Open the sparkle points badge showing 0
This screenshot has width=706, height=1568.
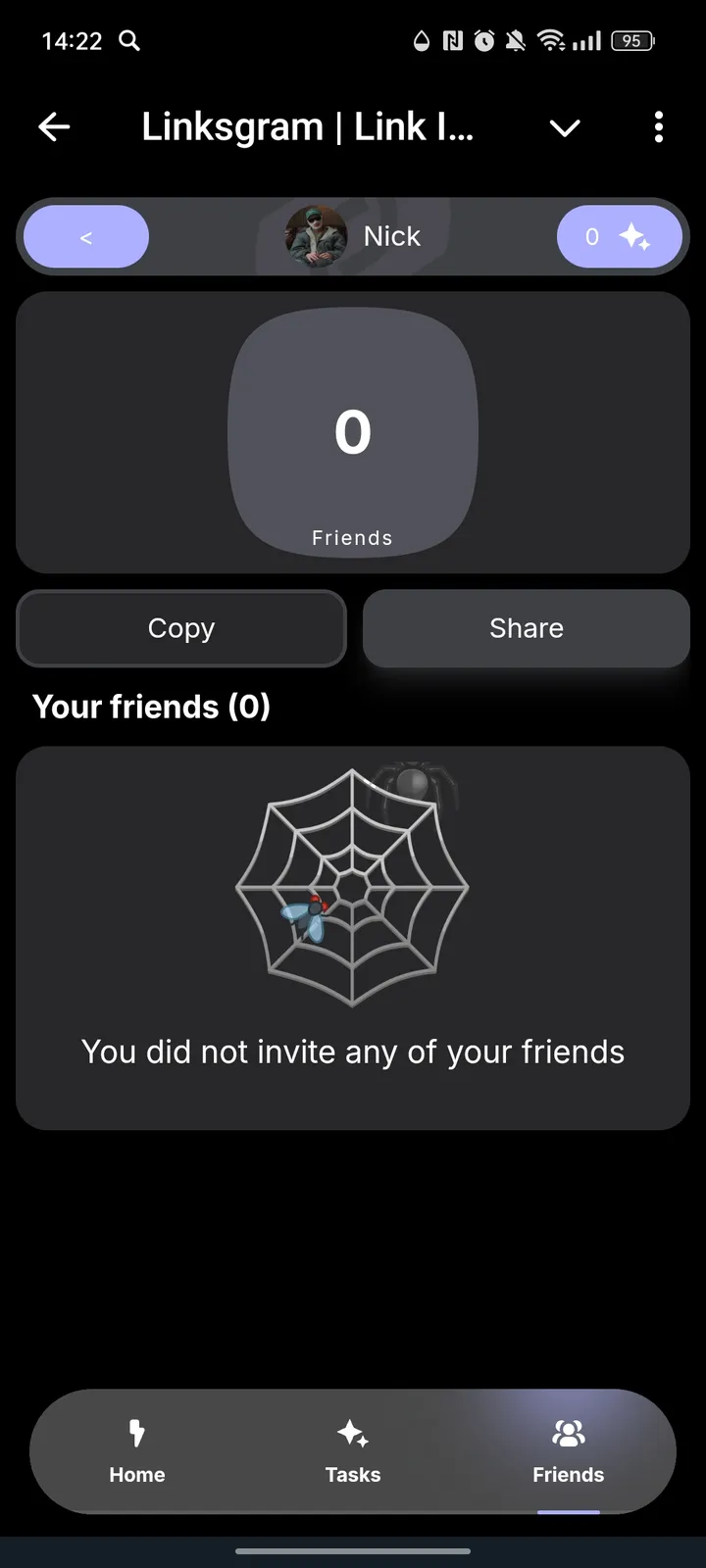pos(621,236)
